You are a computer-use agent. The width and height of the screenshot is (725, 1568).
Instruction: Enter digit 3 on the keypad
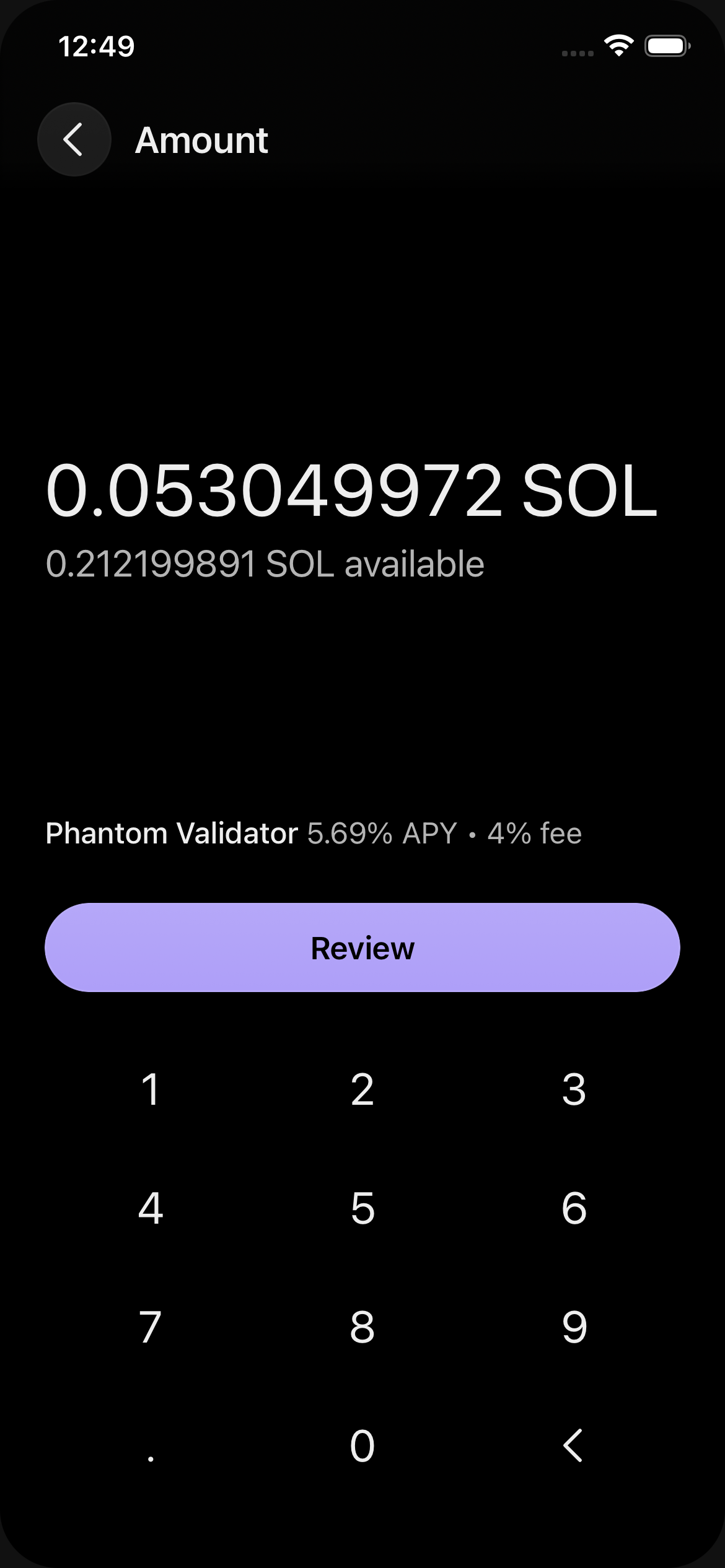[x=574, y=1089]
